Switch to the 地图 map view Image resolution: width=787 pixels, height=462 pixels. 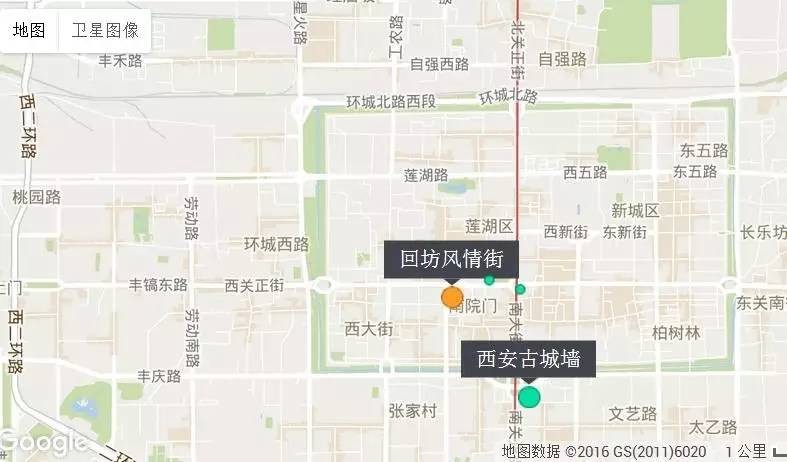pyautogui.click(x=30, y=31)
